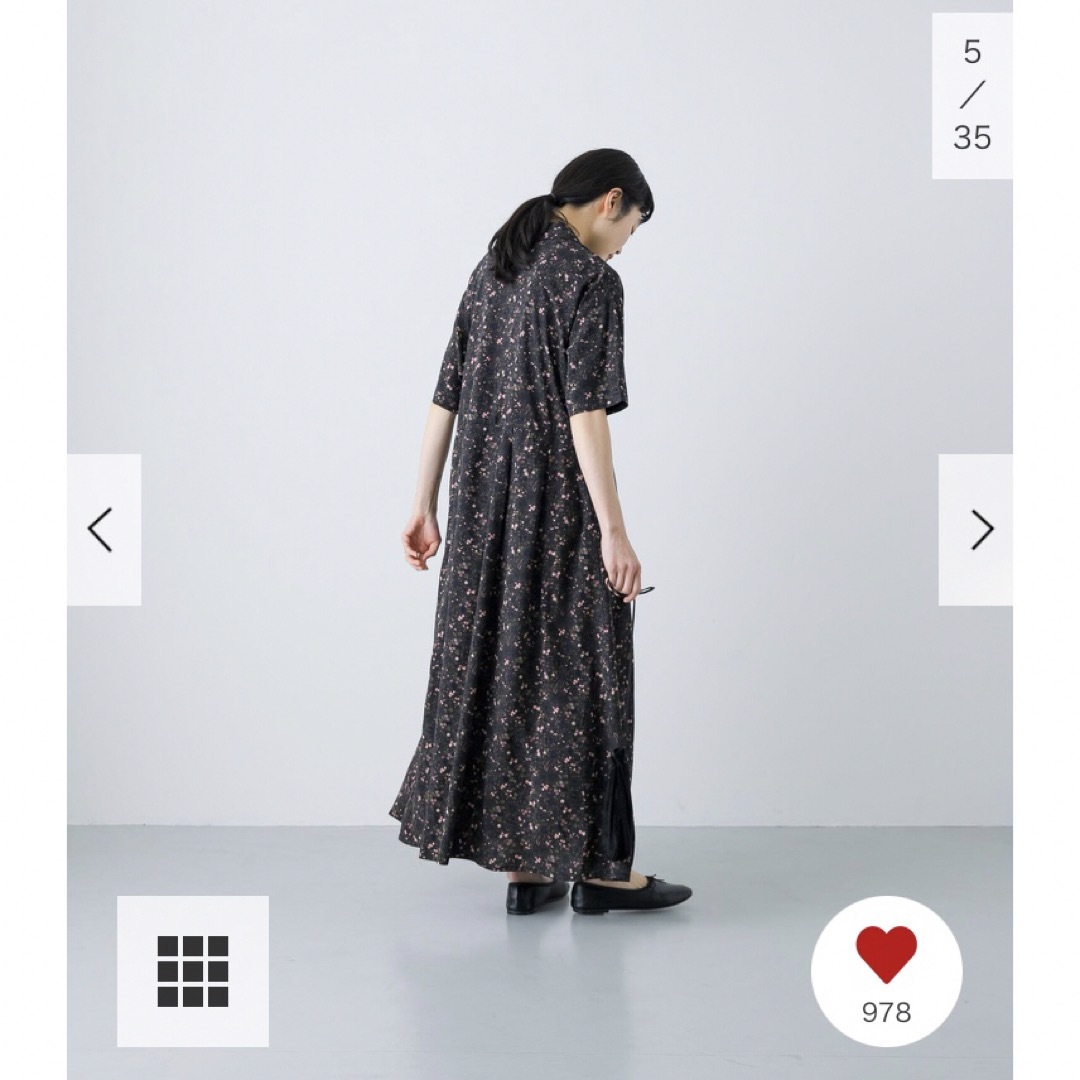Viewport: 1080px width, 1080px height.
Task: Go to the next product image
Action: (x=976, y=530)
